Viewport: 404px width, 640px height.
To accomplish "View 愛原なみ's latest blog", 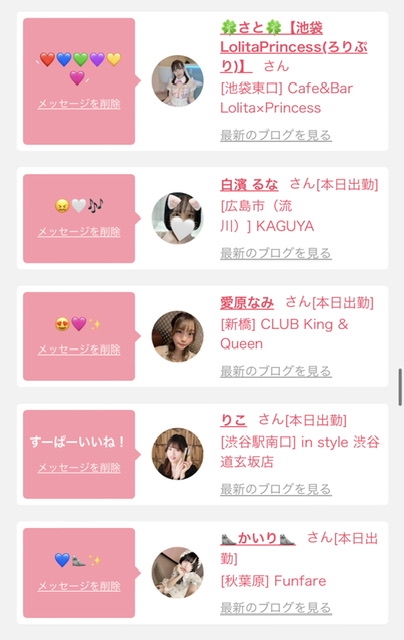I will point(276,371).
